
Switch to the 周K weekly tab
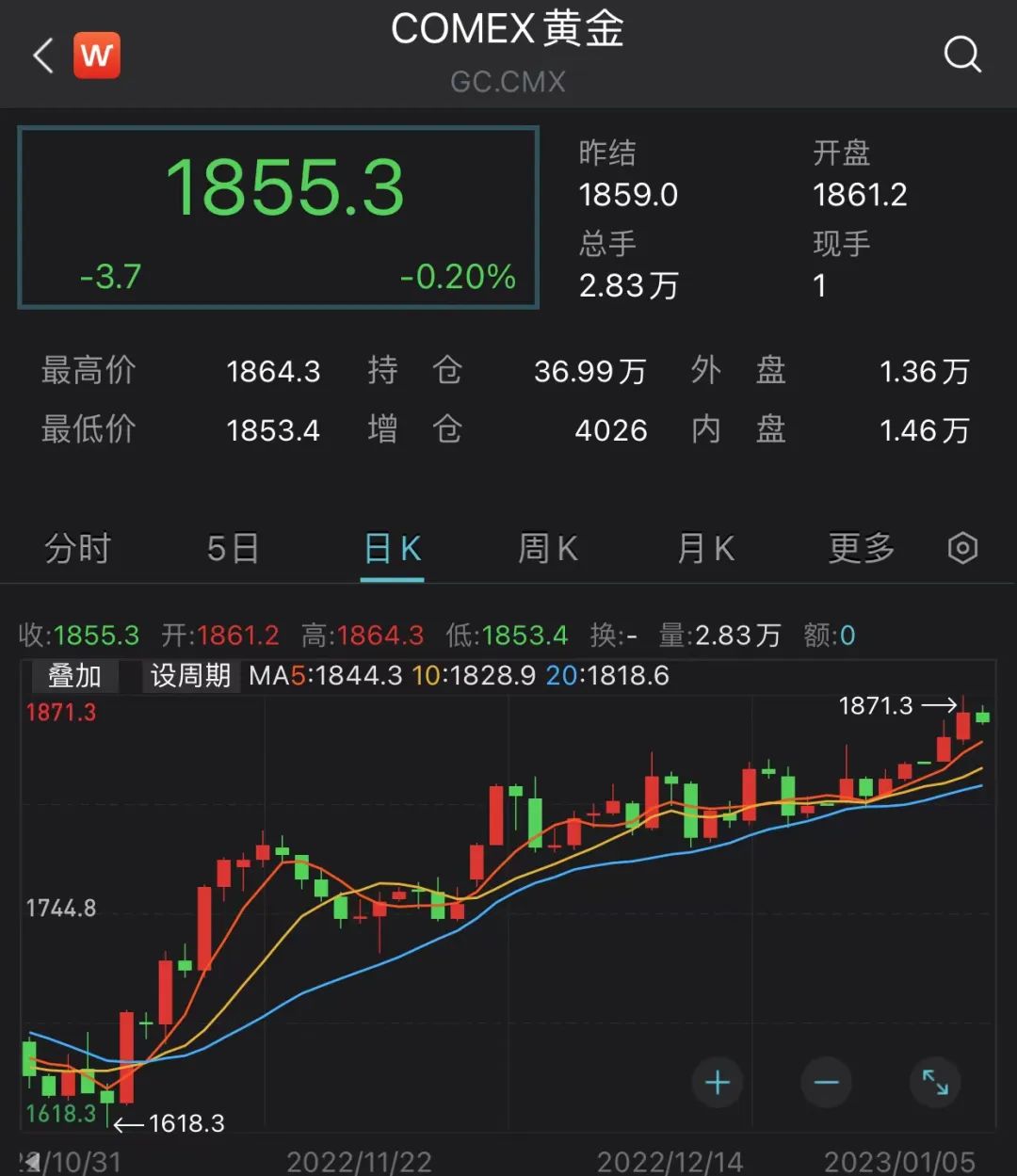pos(548,548)
